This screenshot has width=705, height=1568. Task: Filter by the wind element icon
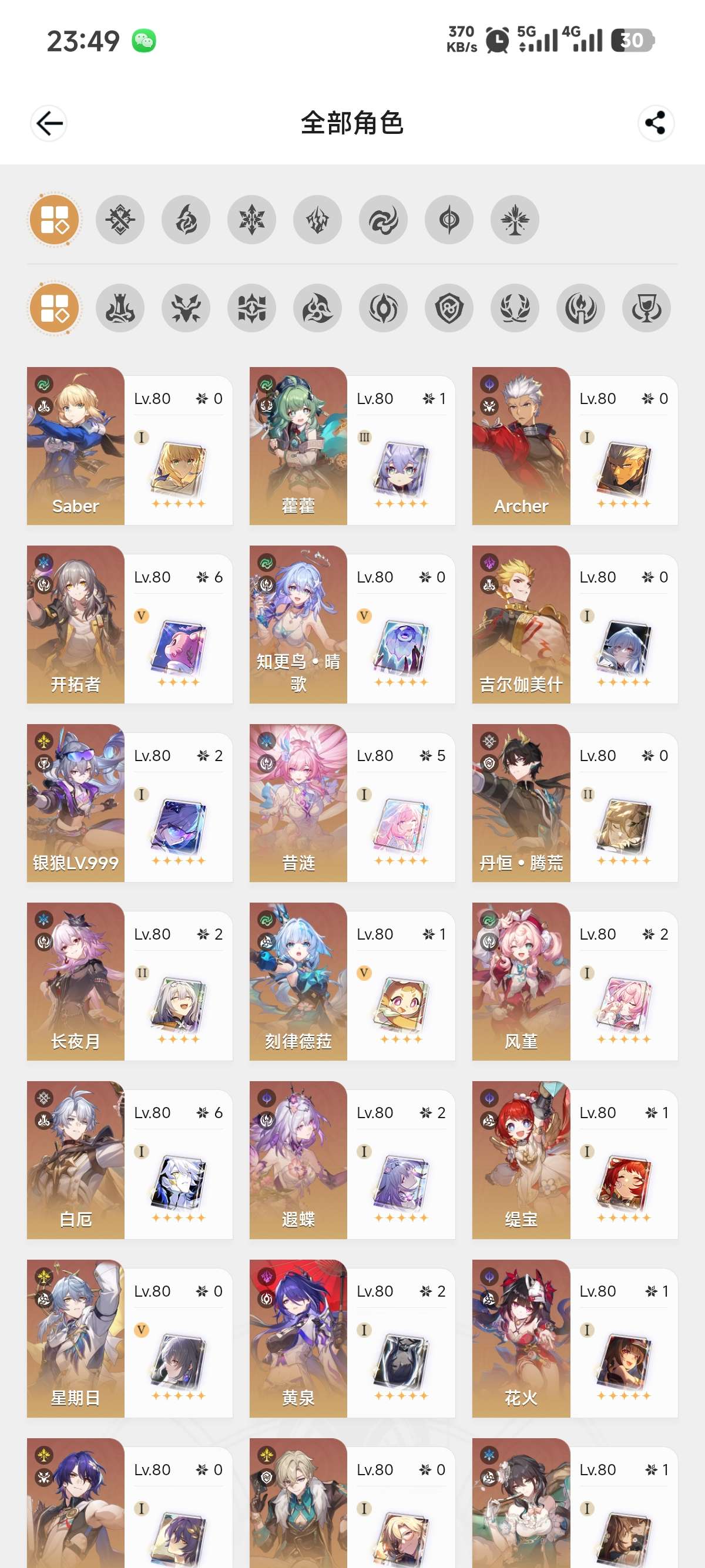[383, 220]
